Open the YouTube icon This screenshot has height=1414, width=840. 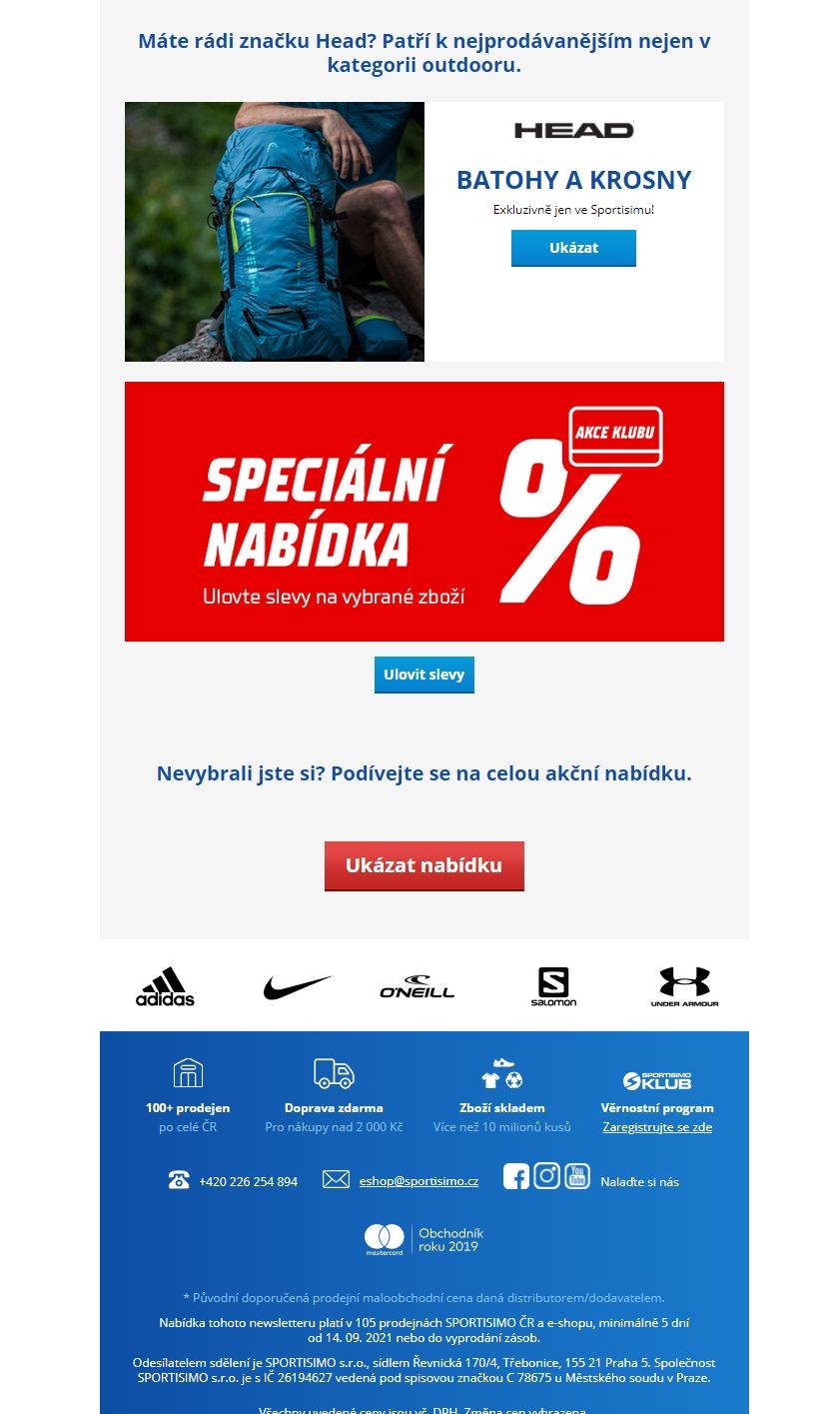577,1176
